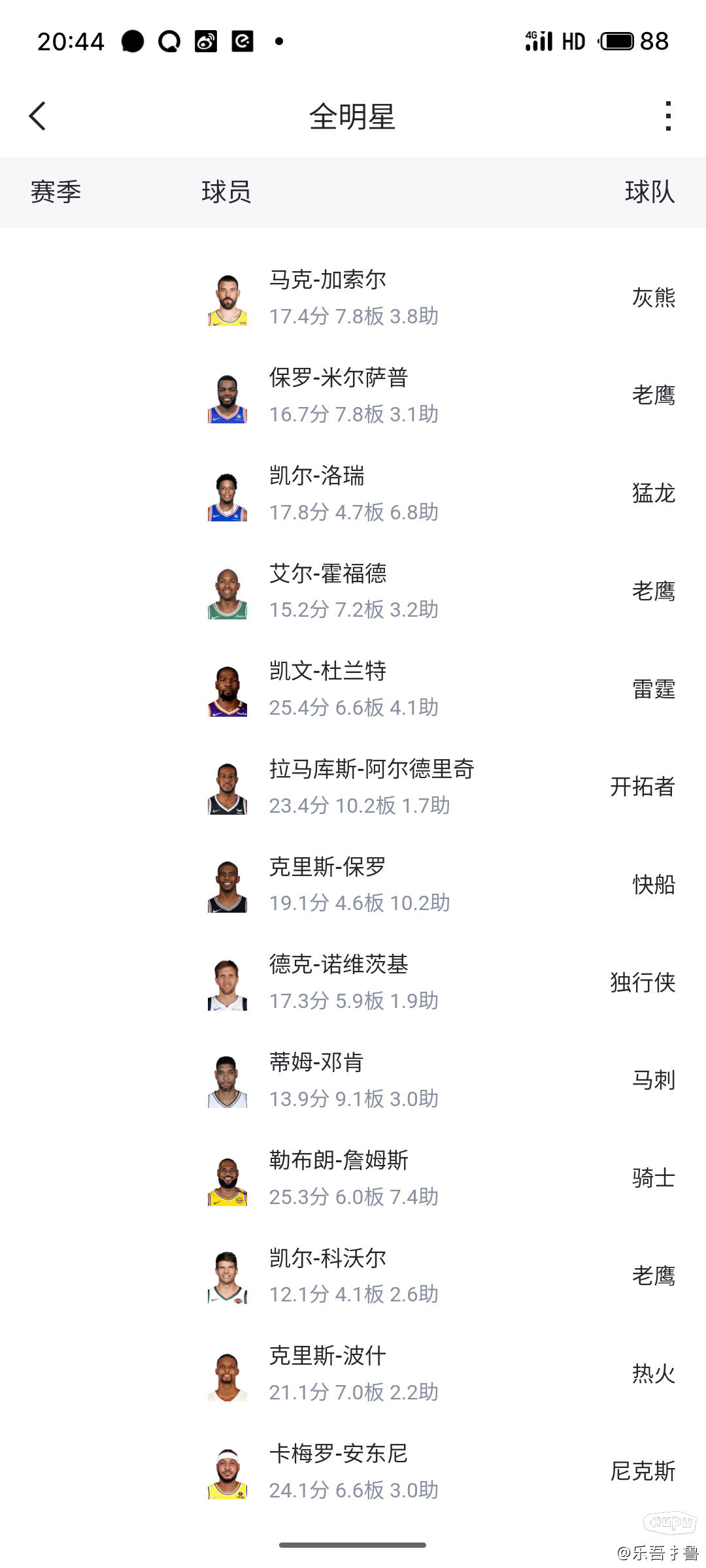
Task: View 艾尔-霍福德 player details
Action: click(353, 591)
